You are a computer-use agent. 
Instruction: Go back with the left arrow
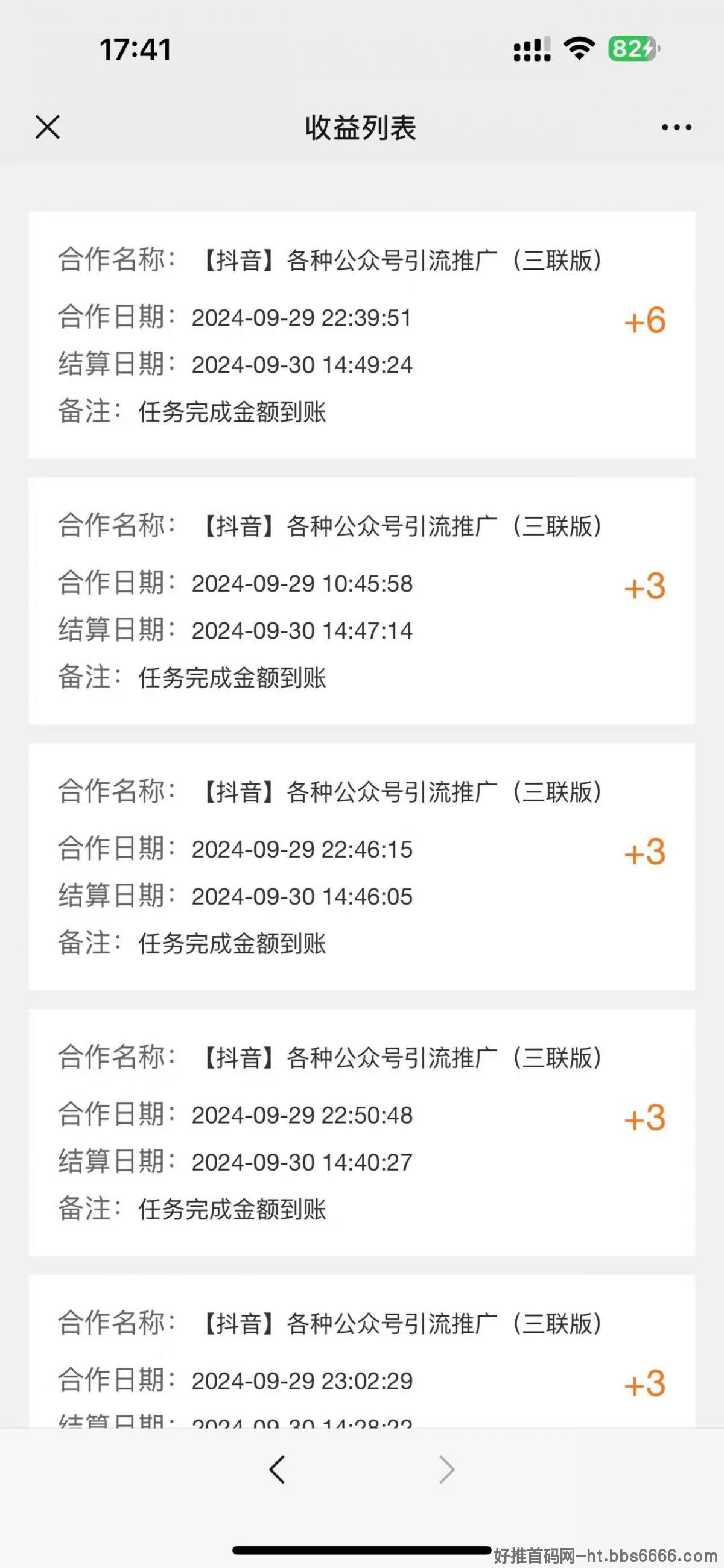click(277, 1469)
